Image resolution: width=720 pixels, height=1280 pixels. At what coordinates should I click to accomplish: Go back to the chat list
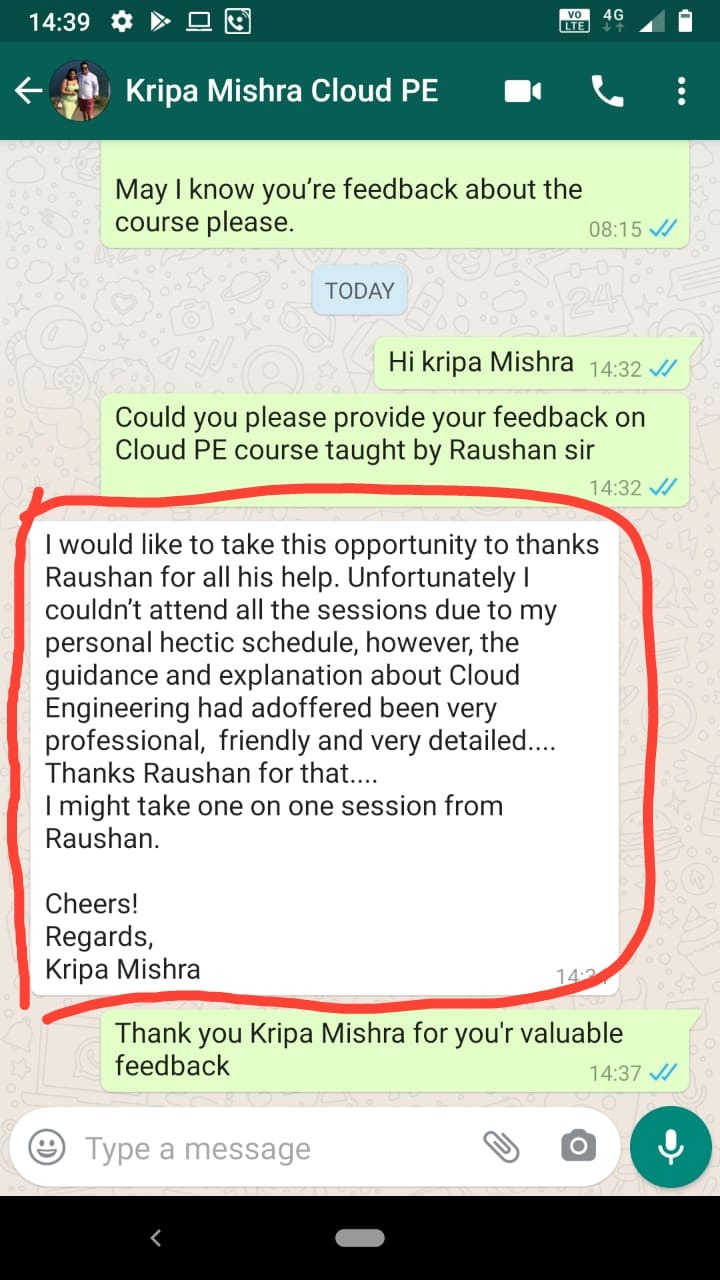pos(28,91)
